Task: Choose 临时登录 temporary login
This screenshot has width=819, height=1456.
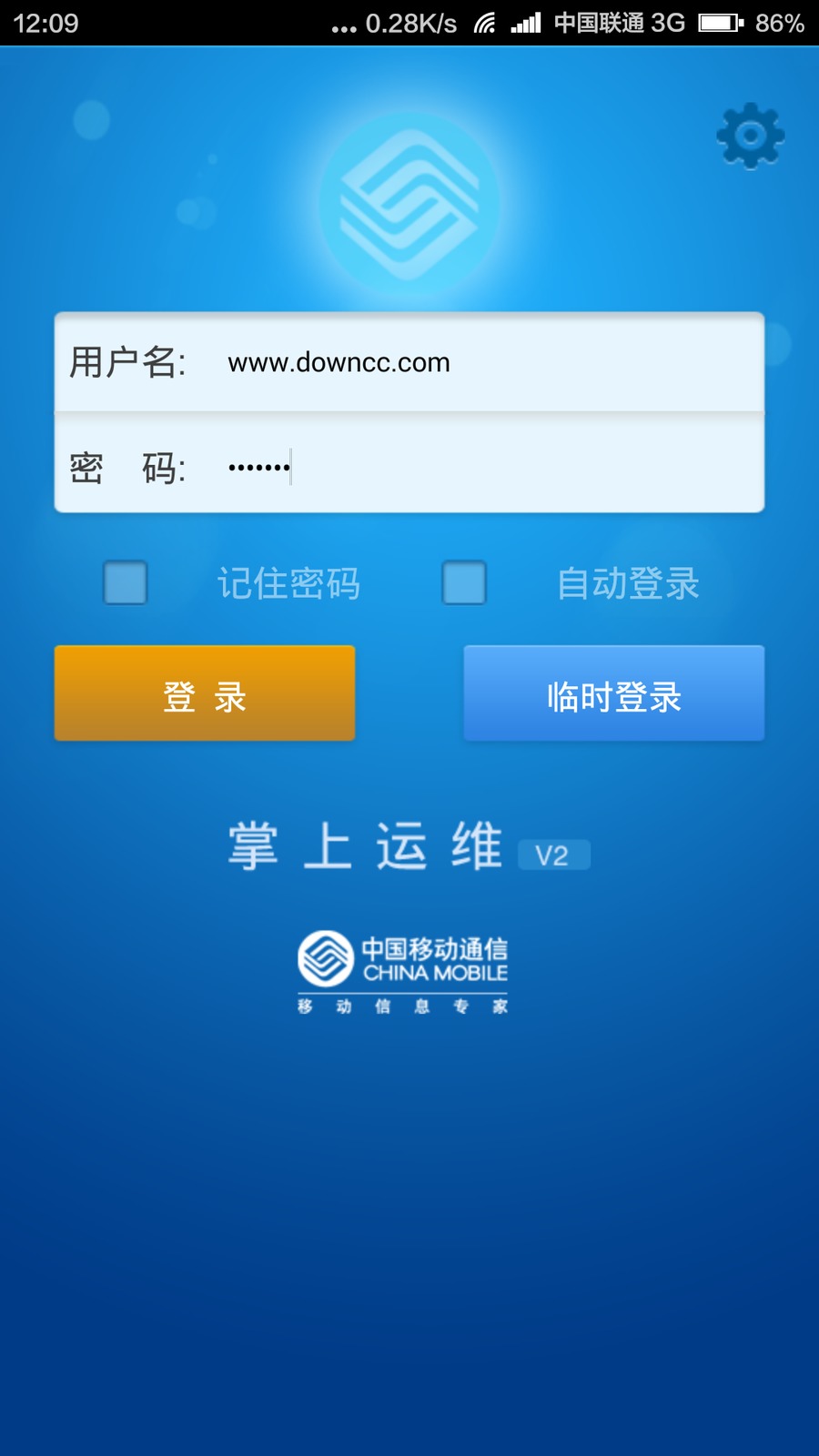Action: point(613,693)
